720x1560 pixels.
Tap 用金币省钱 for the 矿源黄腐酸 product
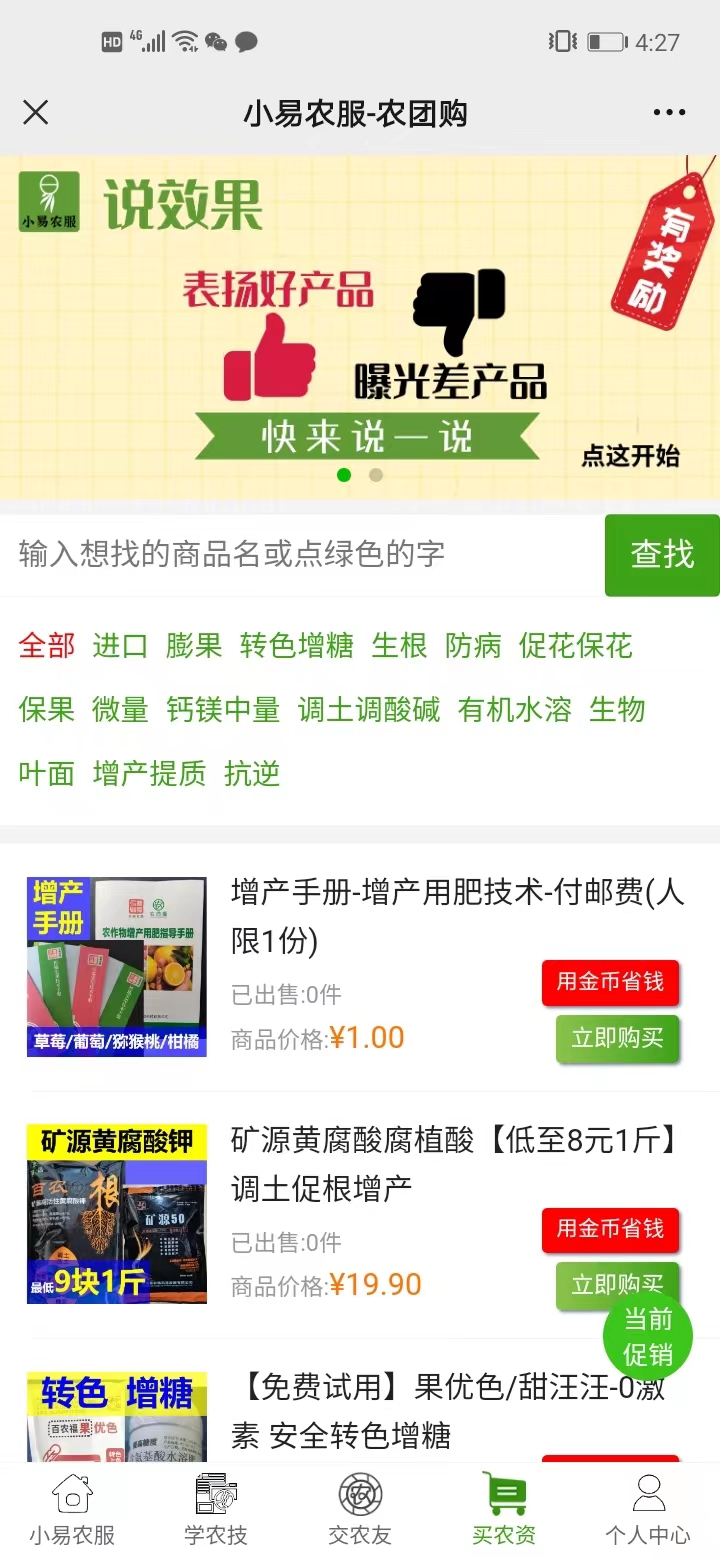610,1229
